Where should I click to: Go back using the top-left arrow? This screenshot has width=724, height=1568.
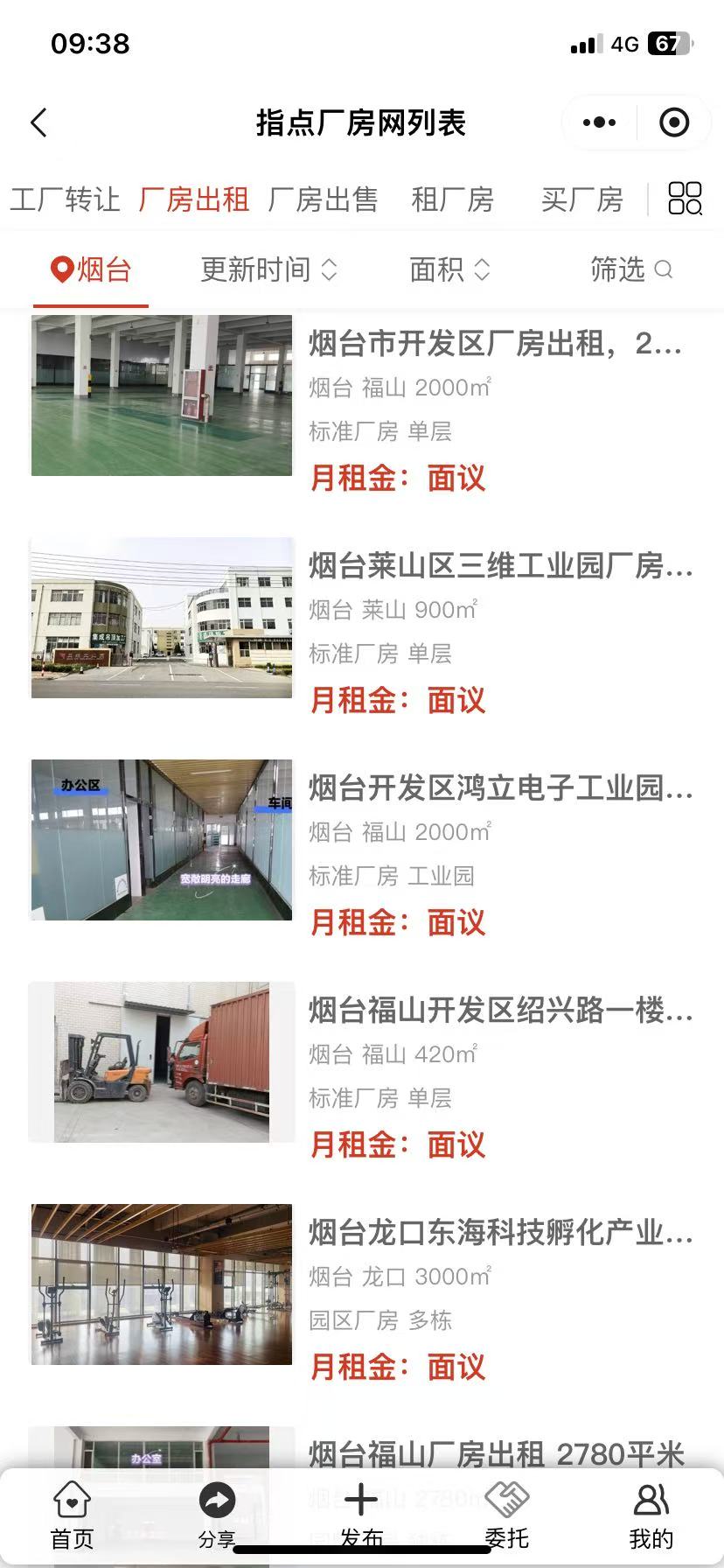pos(39,122)
